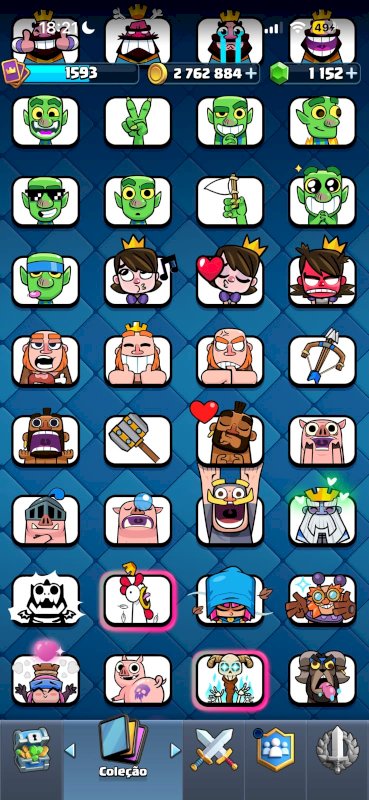Select the goblin with pixel sunglasses emote

pyautogui.click(x=45, y=201)
